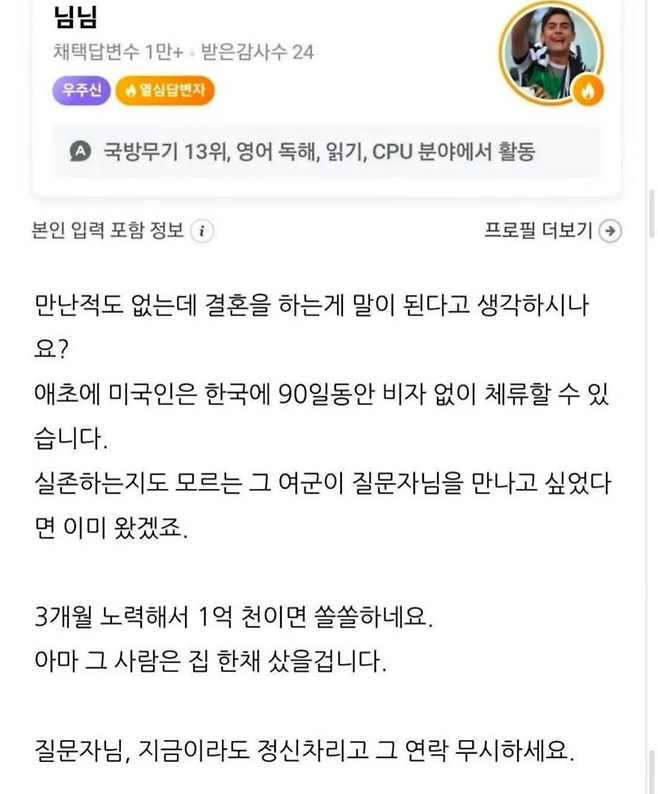This screenshot has width=658, height=794.
Task: Tap the 열심답변자 badge
Action: point(165,93)
